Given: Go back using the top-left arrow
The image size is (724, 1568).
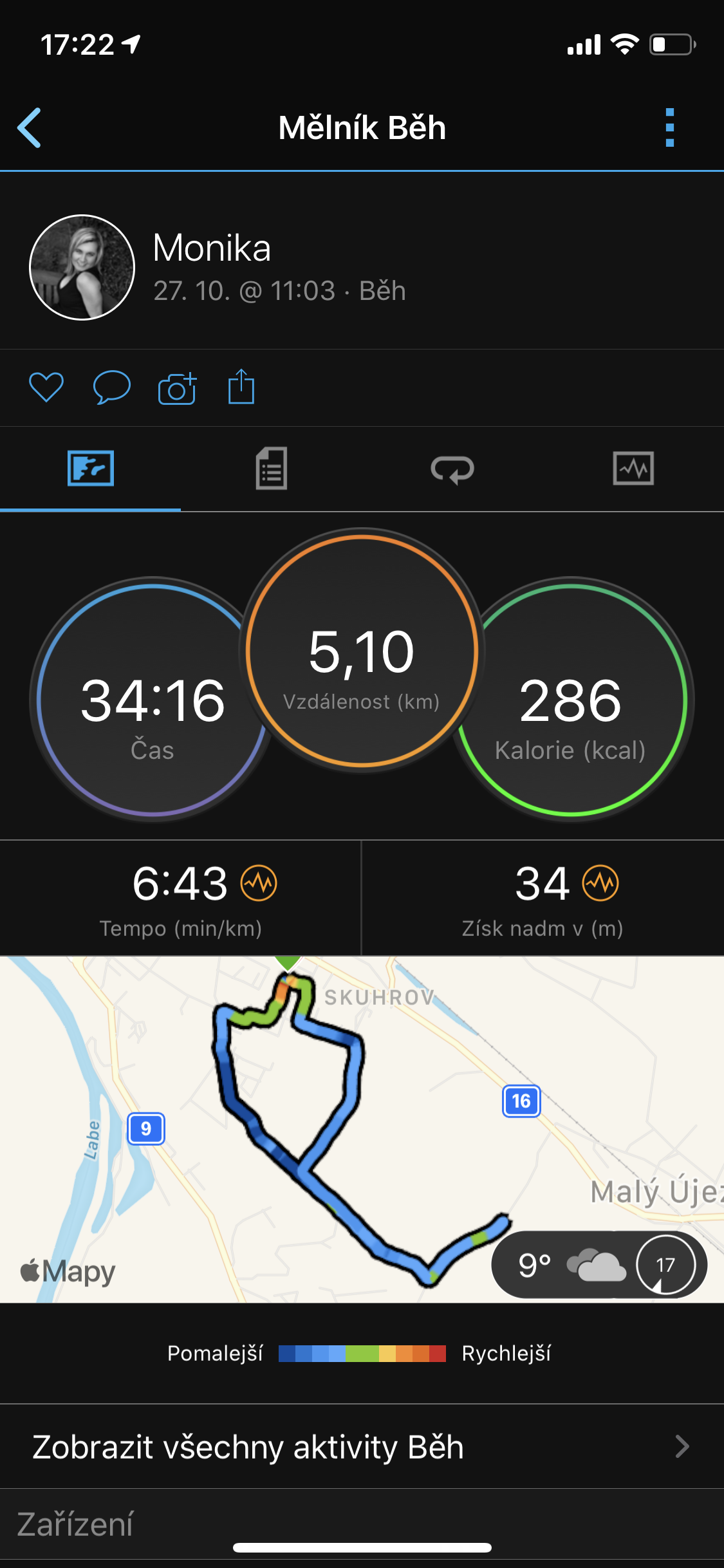Looking at the screenshot, I should click(30, 127).
